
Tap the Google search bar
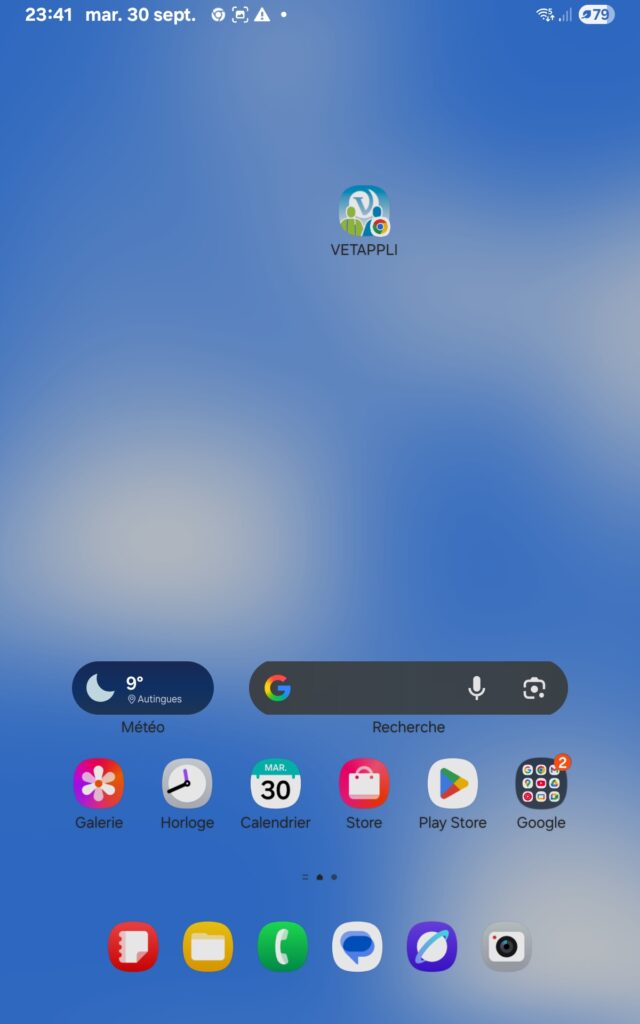370,688
